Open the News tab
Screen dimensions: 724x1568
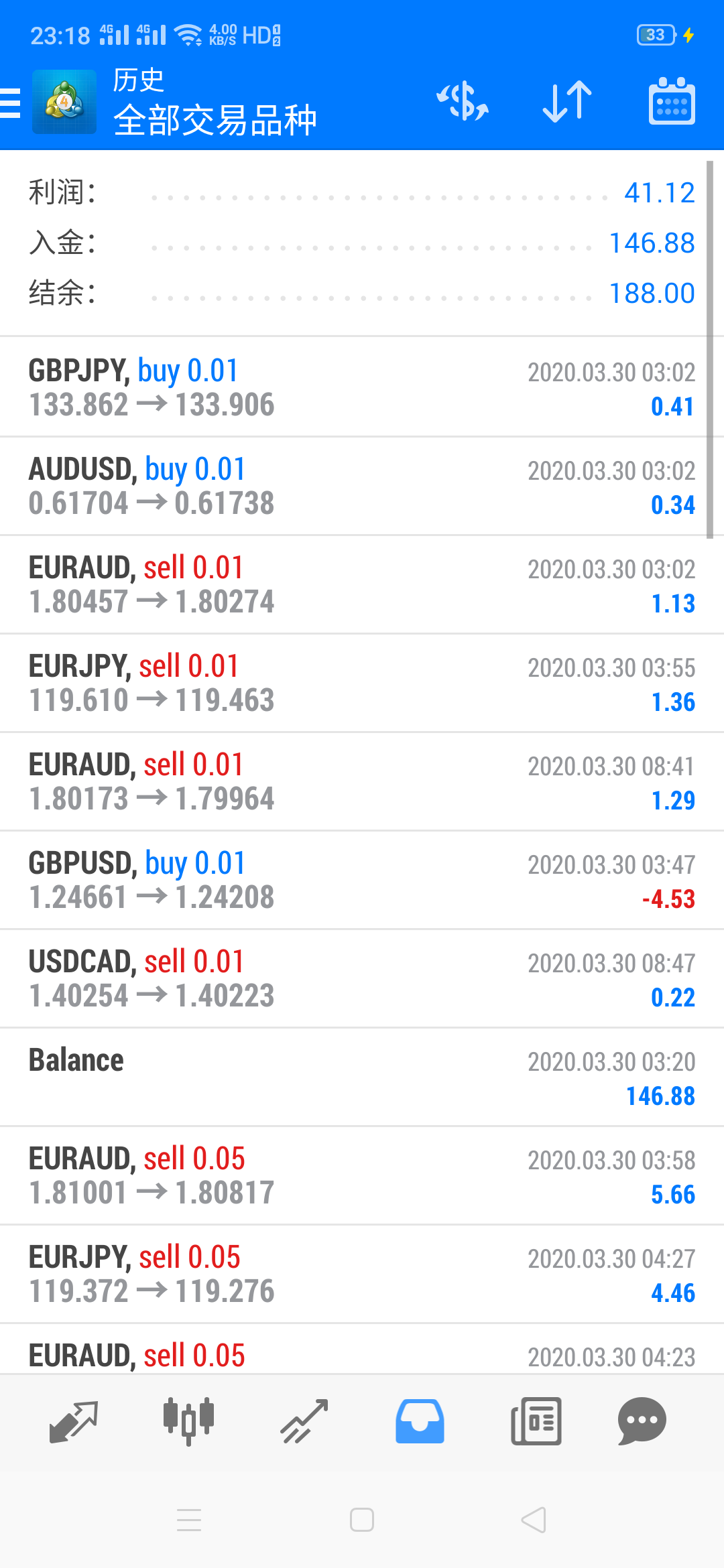[x=536, y=1421]
